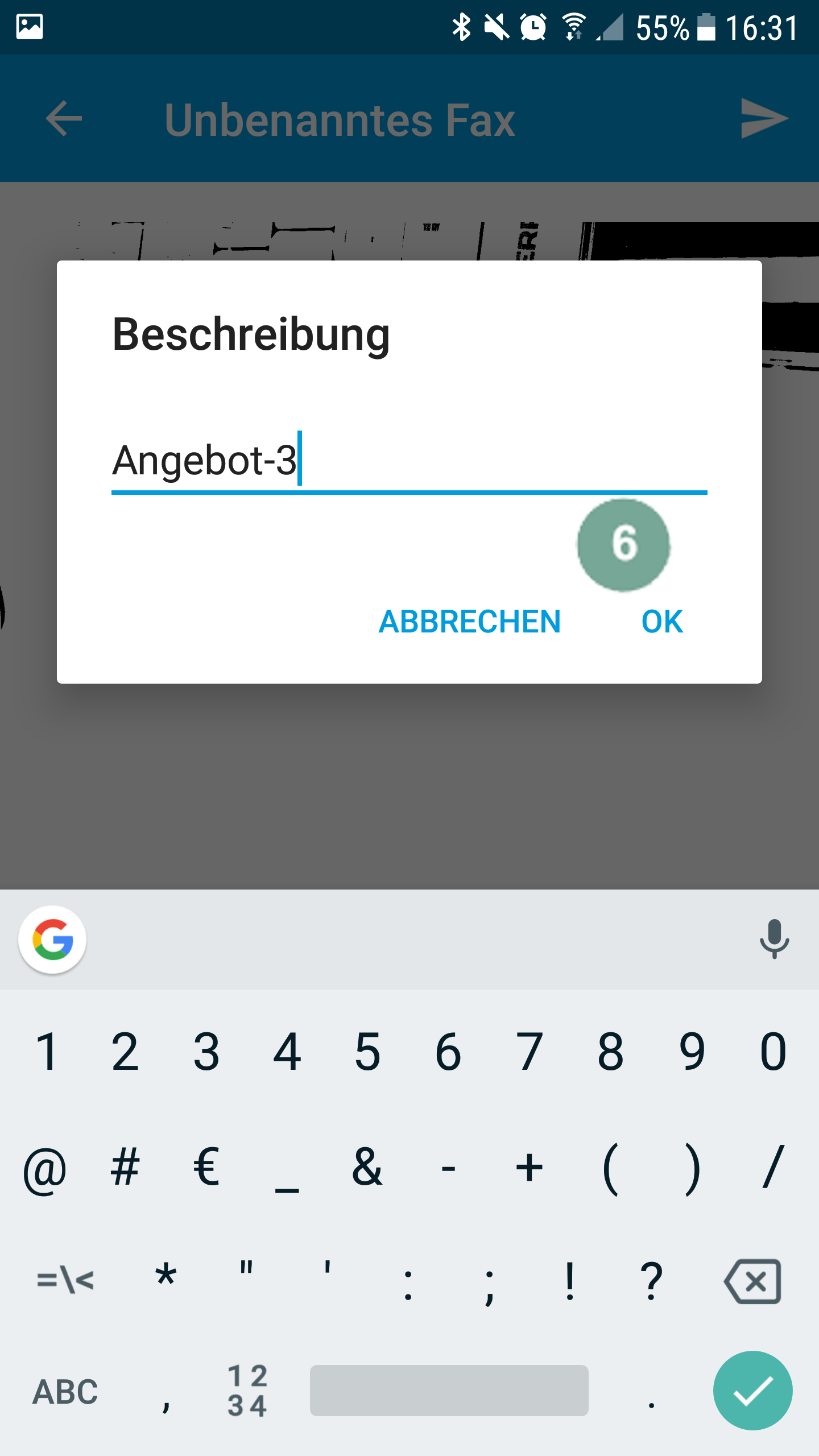Cancel the dialog via ABBRECHEN
819x1456 pixels.
(x=470, y=621)
